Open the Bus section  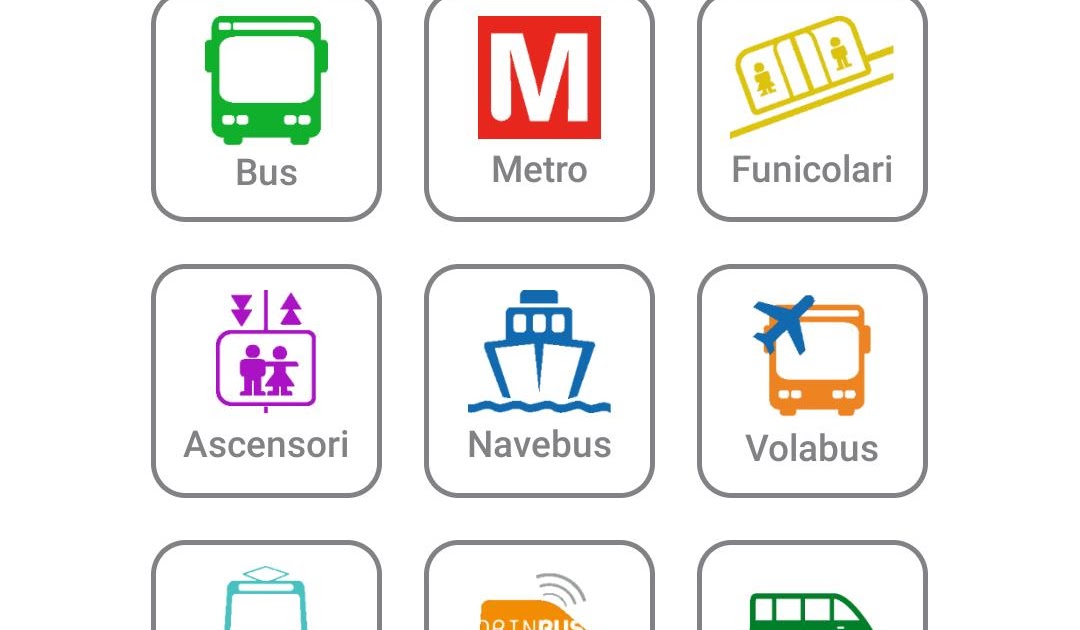266,105
